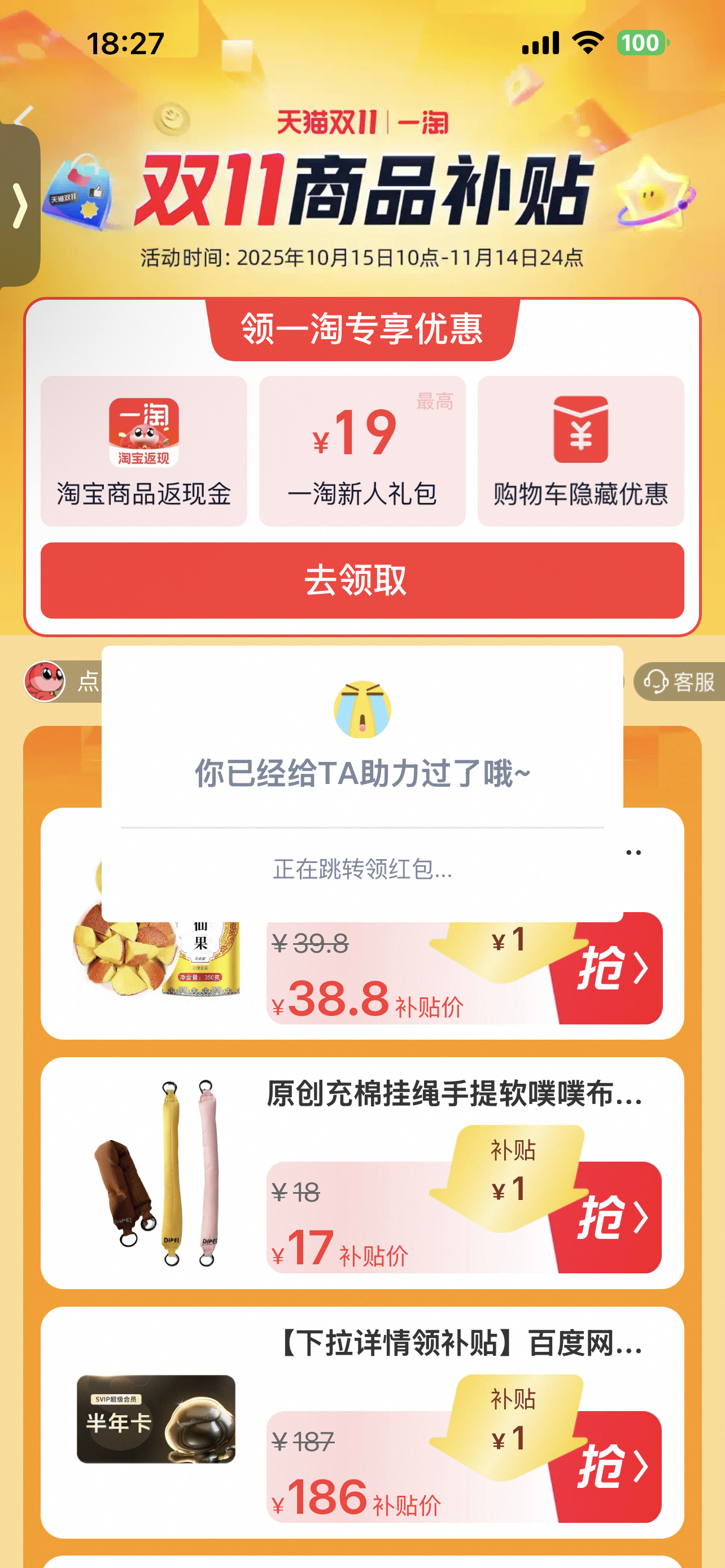Image resolution: width=725 pixels, height=1568 pixels.
Task: Tap the 去领取 button
Action: [362, 580]
